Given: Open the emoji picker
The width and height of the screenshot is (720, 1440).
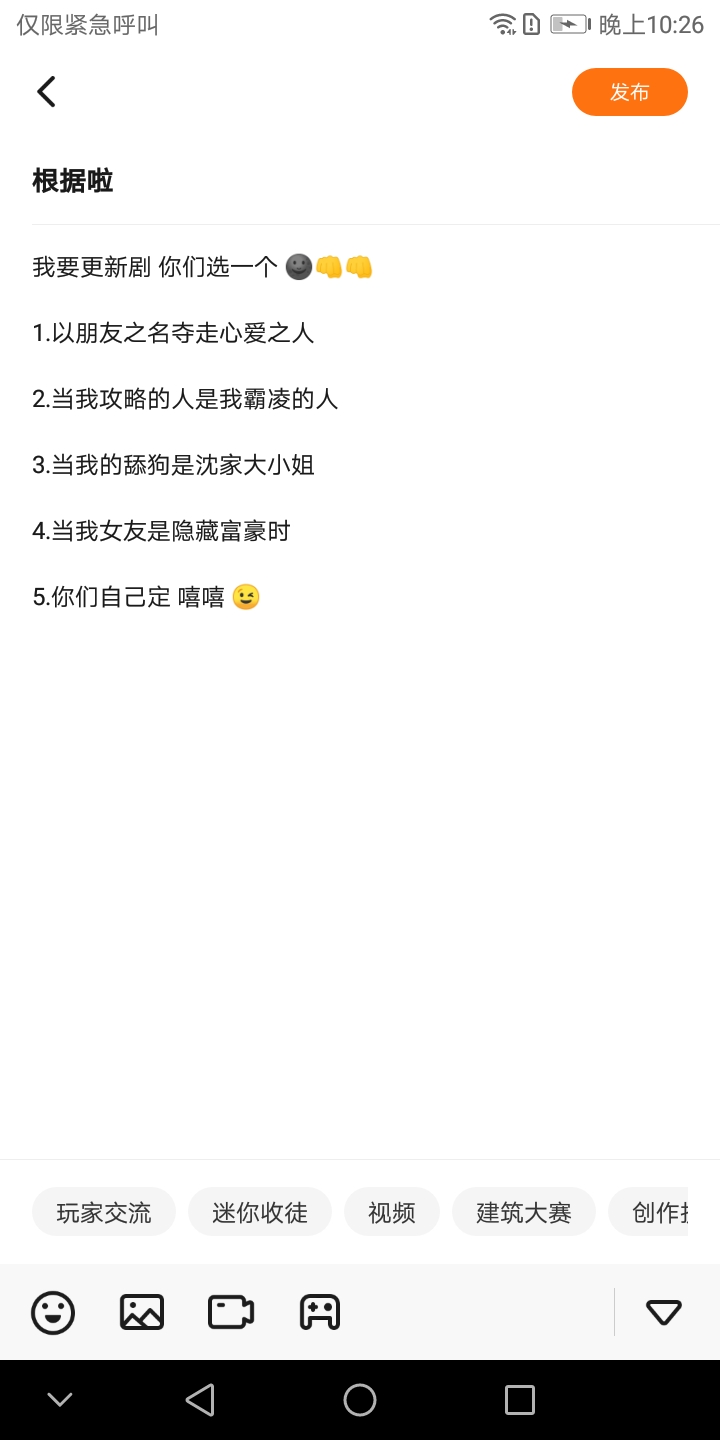Looking at the screenshot, I should coord(53,1312).
